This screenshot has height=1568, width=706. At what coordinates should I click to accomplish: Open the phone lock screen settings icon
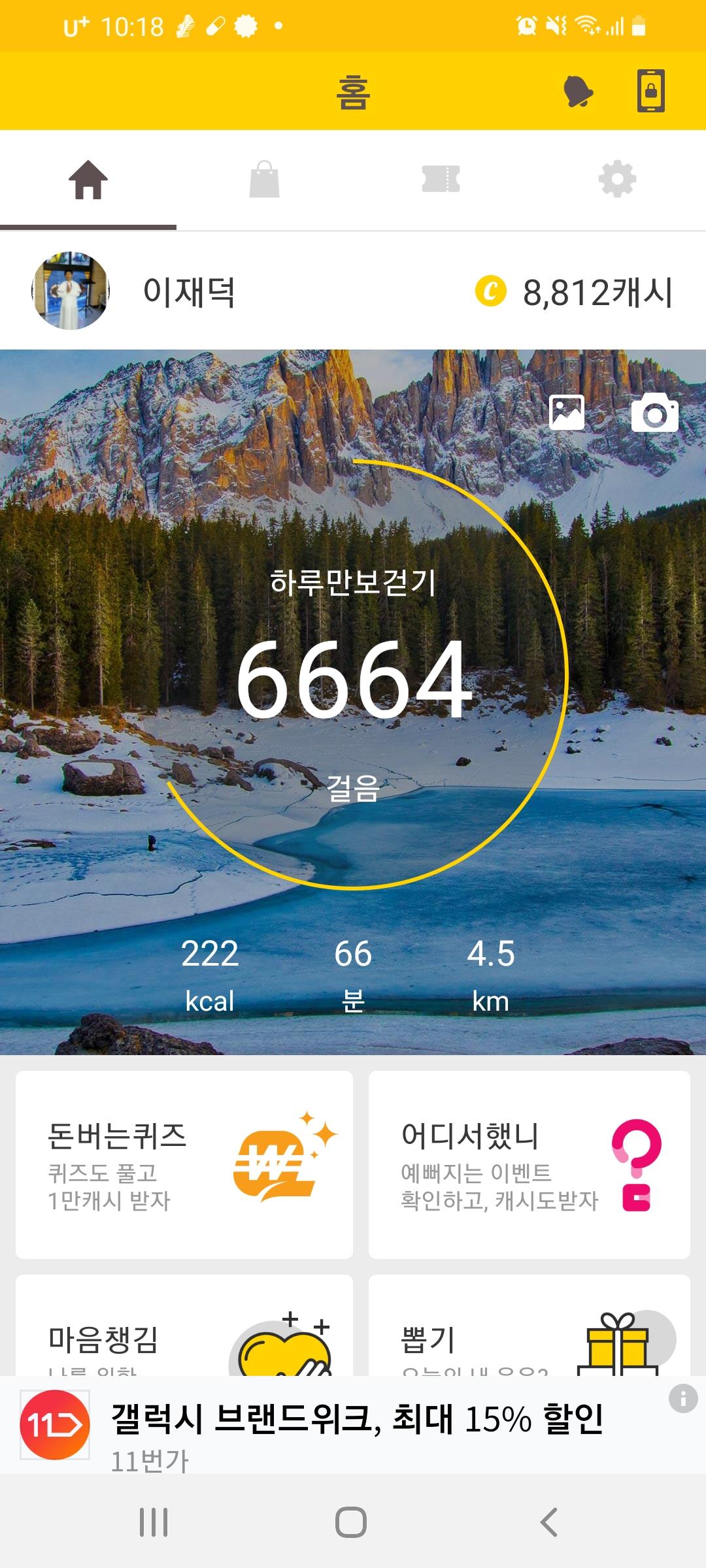coord(651,91)
